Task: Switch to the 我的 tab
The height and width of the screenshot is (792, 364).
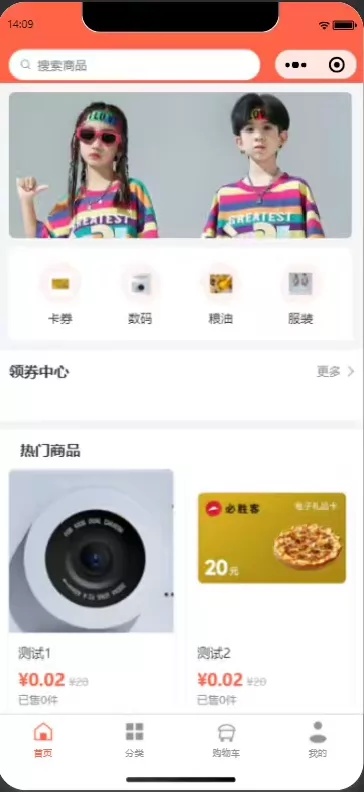Action: coord(318,740)
